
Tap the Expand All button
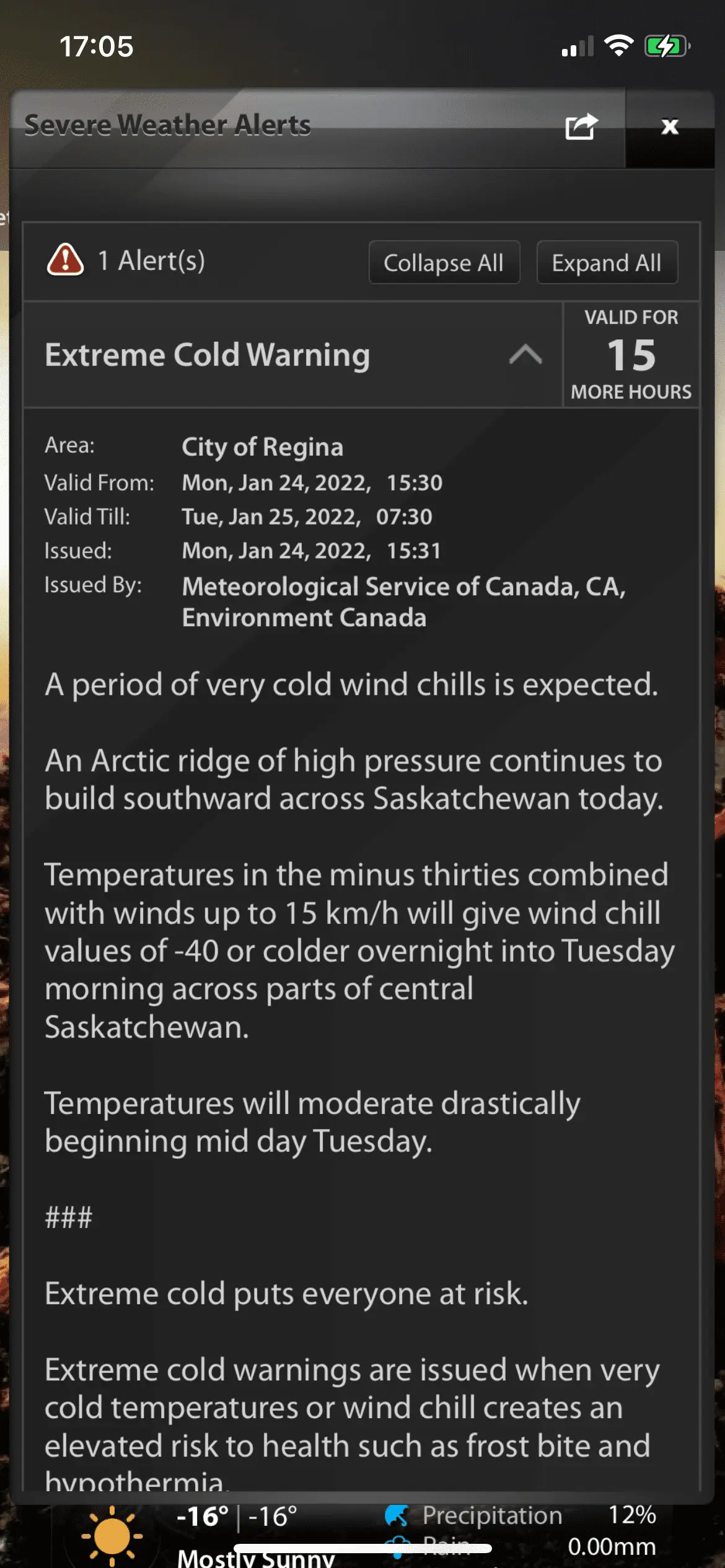point(607,263)
